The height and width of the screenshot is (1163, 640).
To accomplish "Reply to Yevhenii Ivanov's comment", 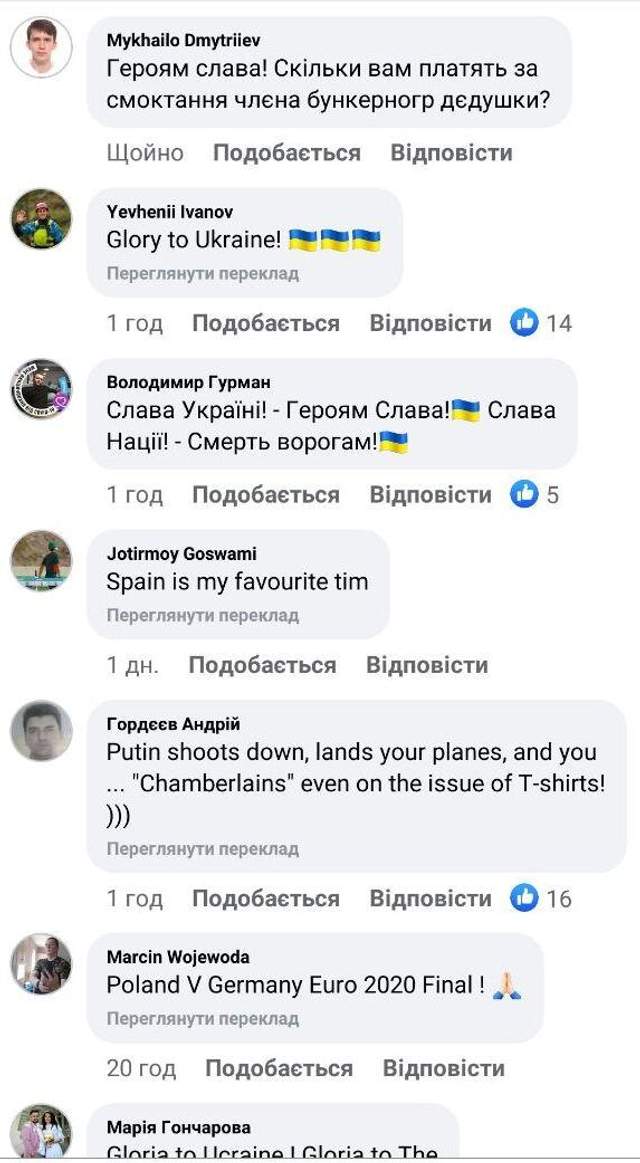I will point(430,324).
